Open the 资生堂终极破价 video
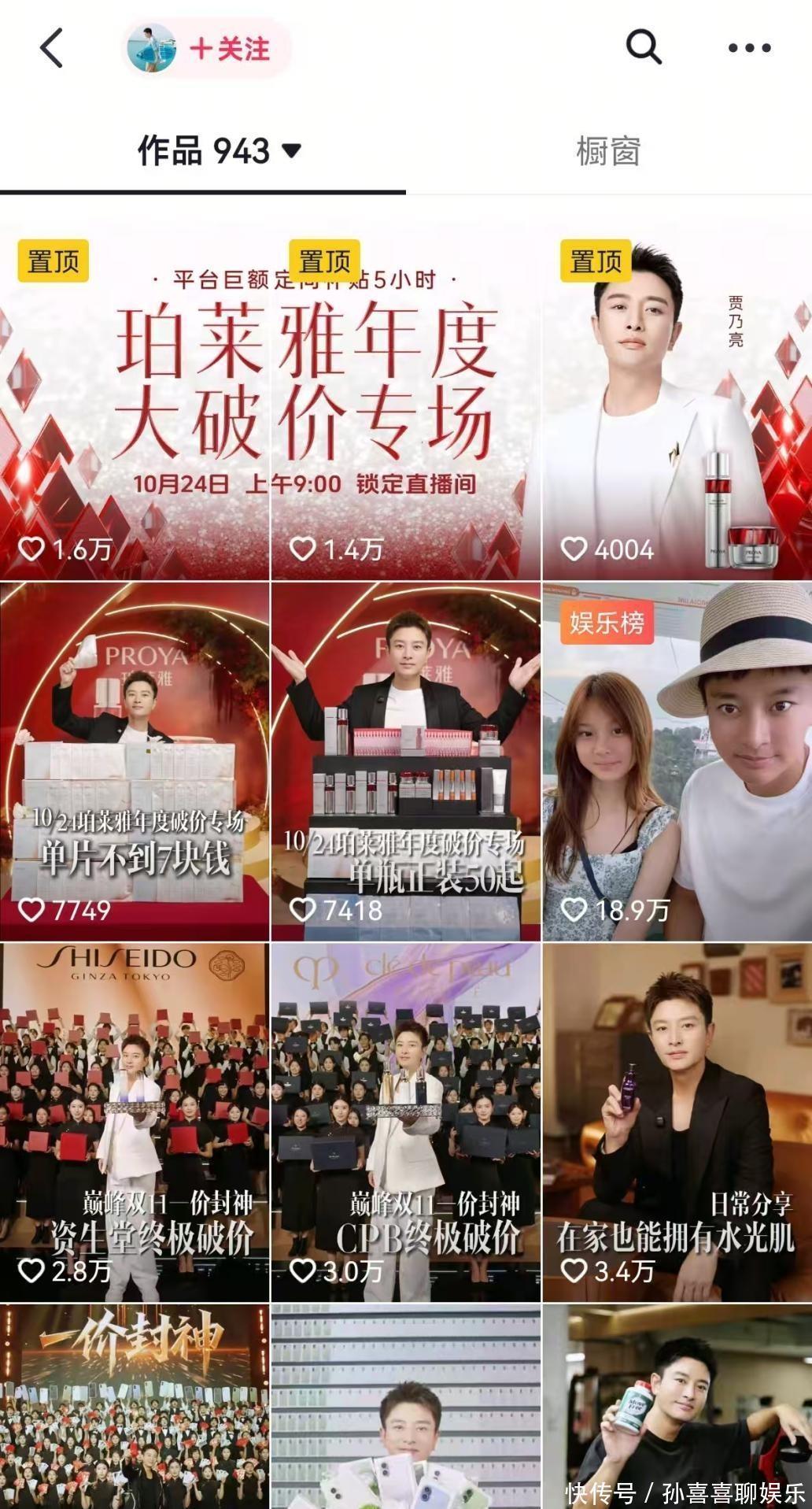The image size is (812, 1509). [x=135, y=1123]
